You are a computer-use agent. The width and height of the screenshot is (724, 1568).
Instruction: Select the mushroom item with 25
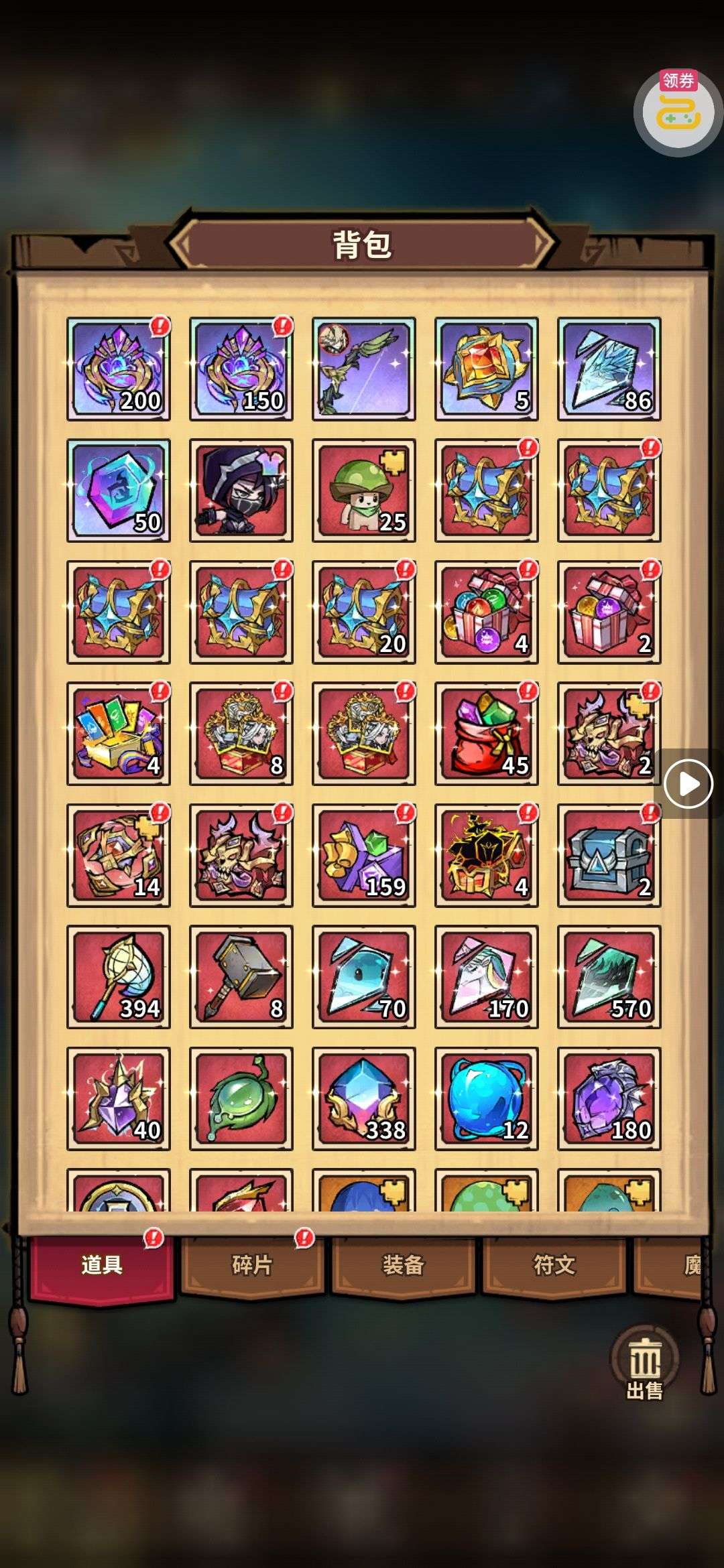click(x=364, y=491)
